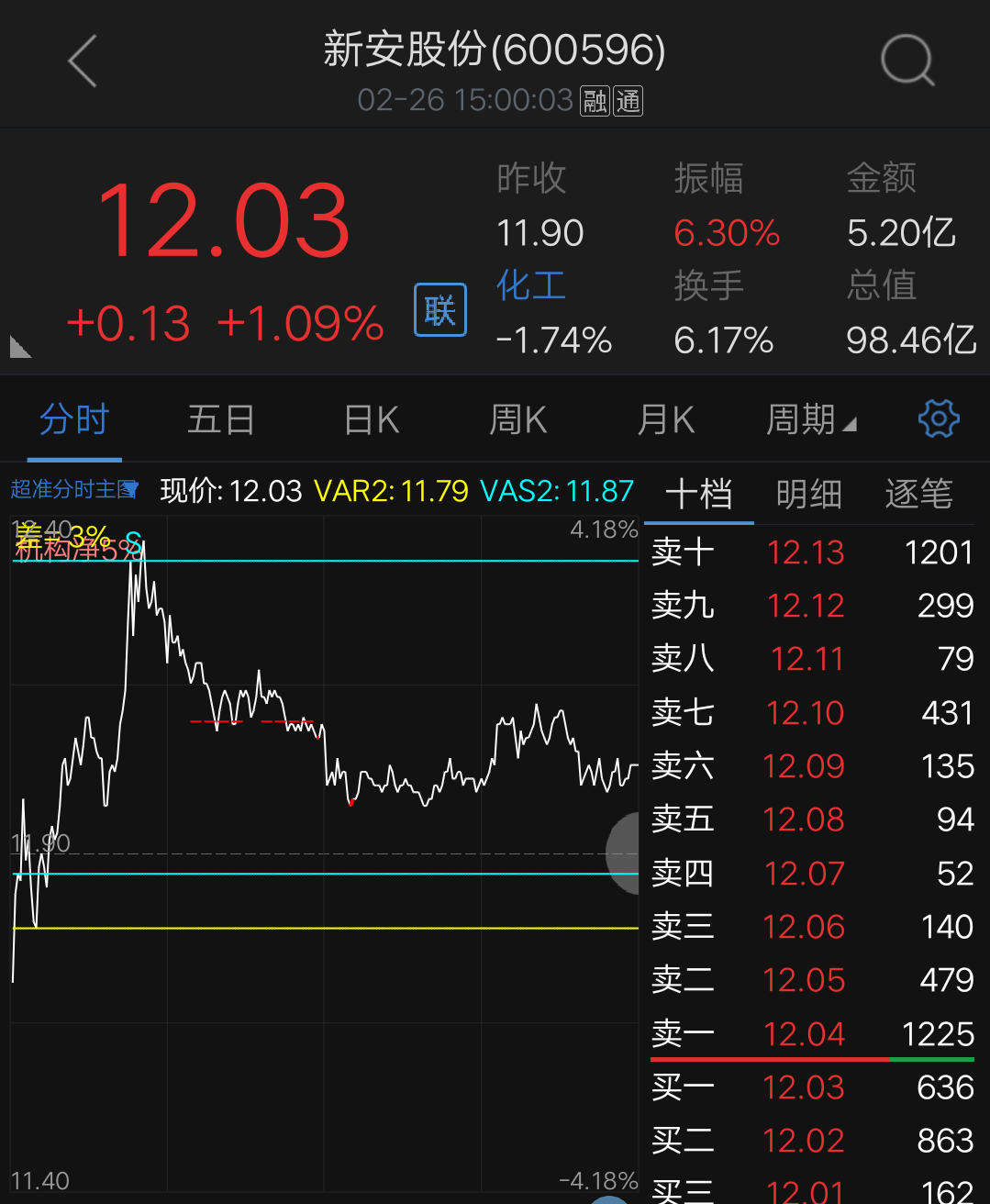The width and height of the screenshot is (990, 1204).
Task: Switch to the 明细 tab
Action: pyautogui.click(x=808, y=494)
